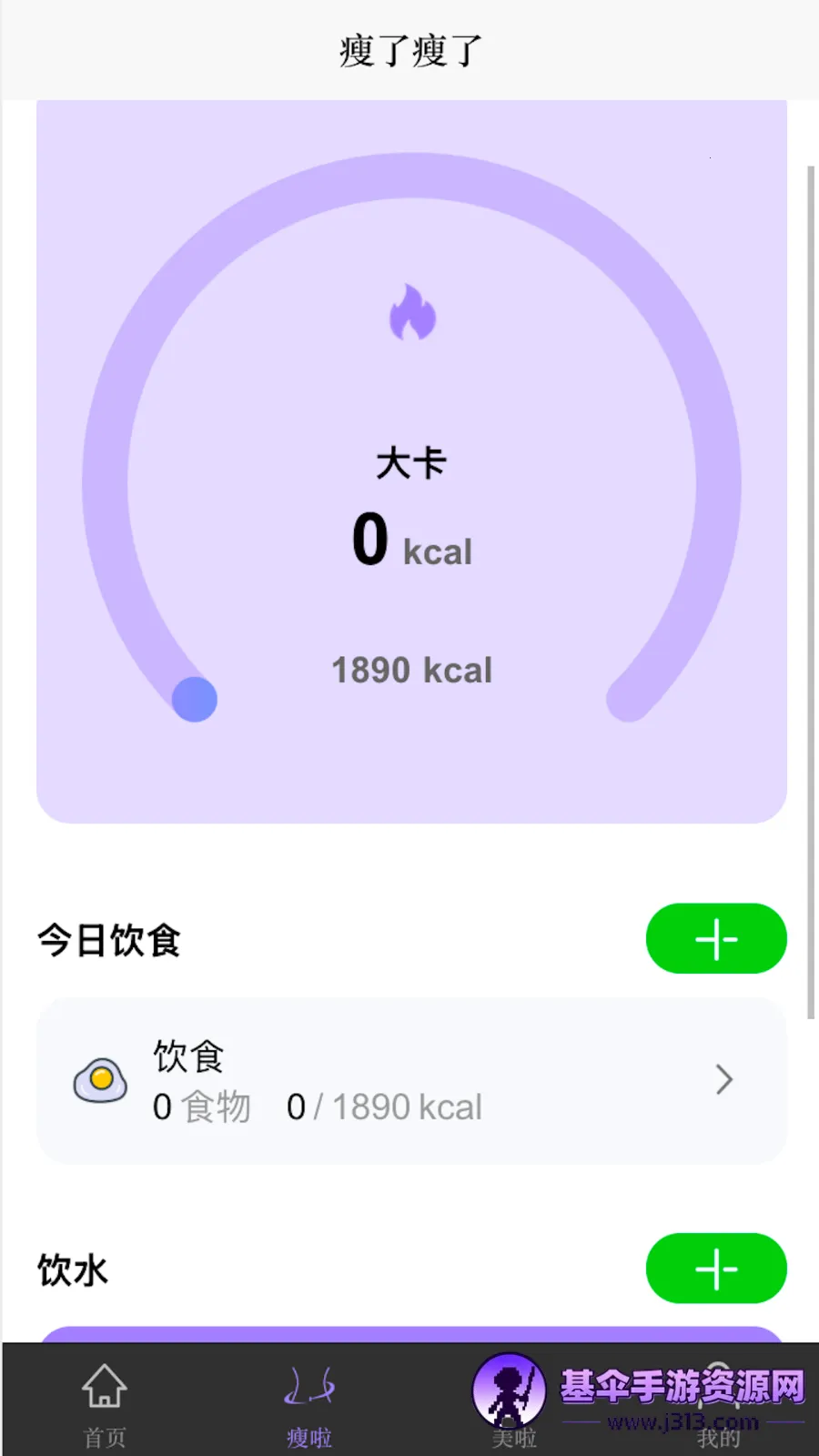Open the 饮食 food log row

pos(411,1081)
